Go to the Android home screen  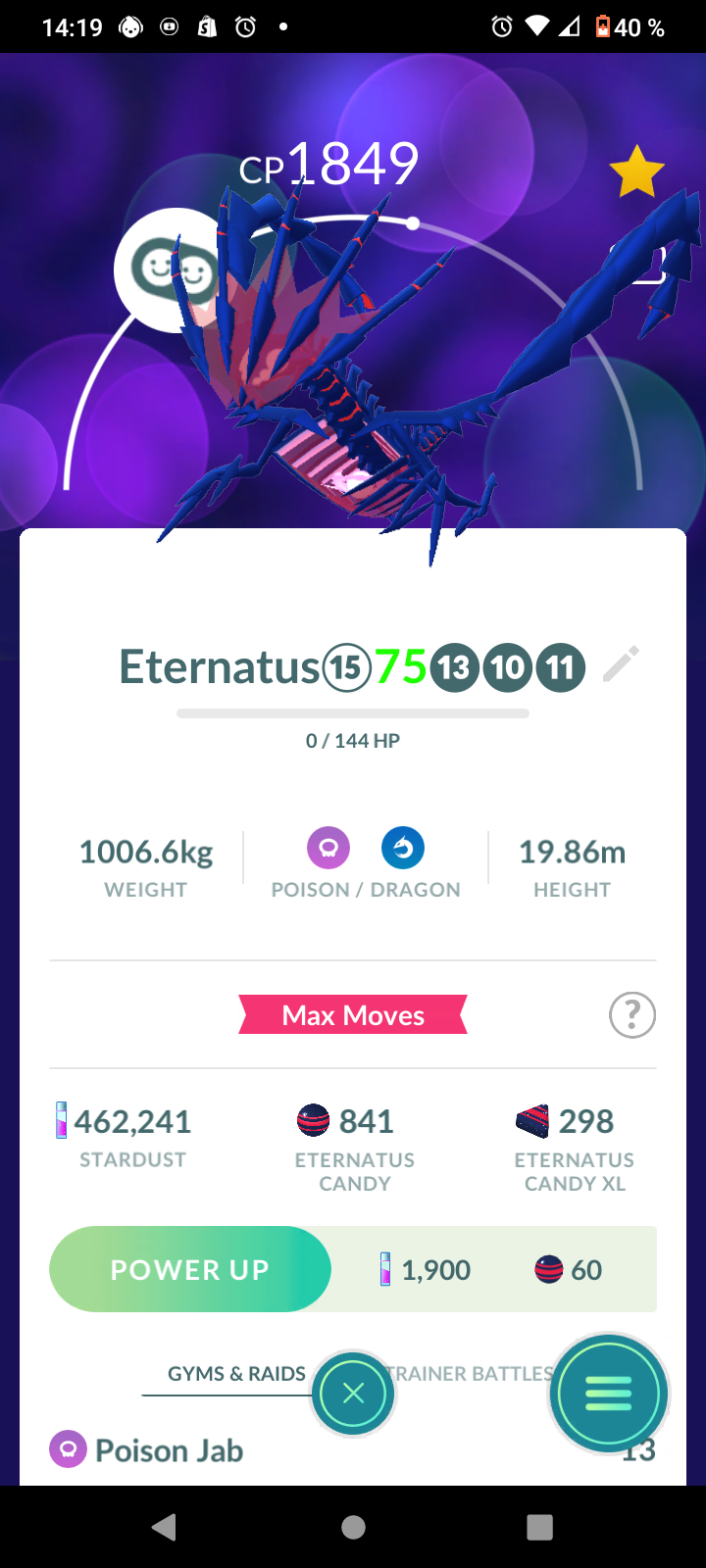tap(353, 1527)
